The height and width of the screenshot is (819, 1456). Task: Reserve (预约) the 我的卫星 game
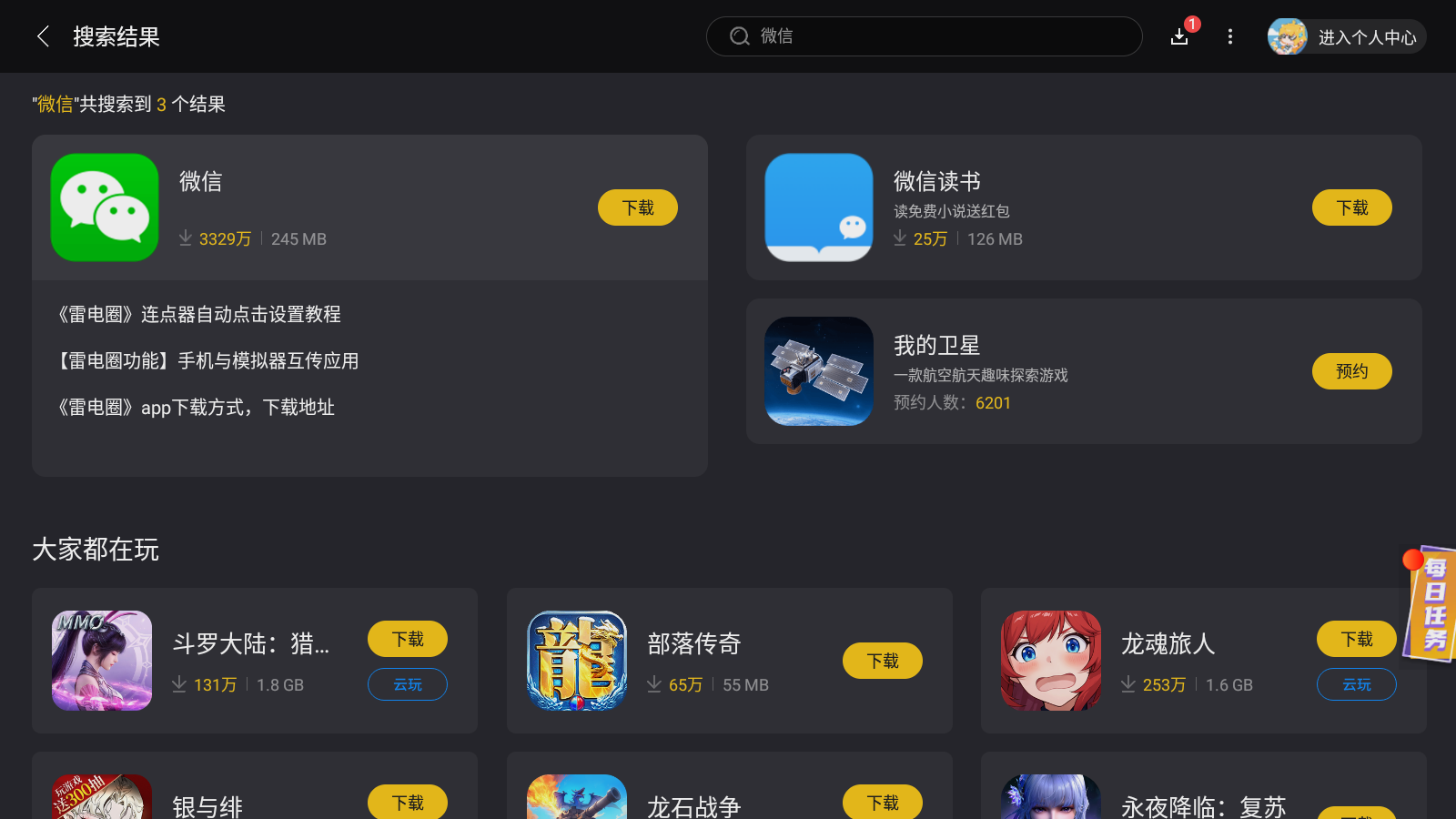(x=1351, y=371)
